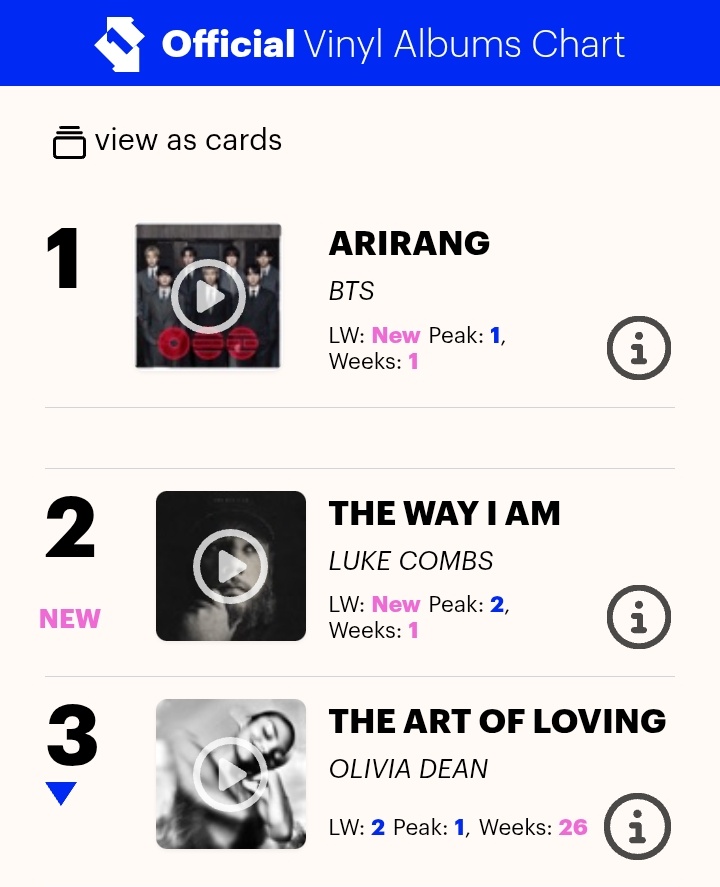The height and width of the screenshot is (887, 720).
Task: View info for Olivia Dean's album
Action: point(639,826)
